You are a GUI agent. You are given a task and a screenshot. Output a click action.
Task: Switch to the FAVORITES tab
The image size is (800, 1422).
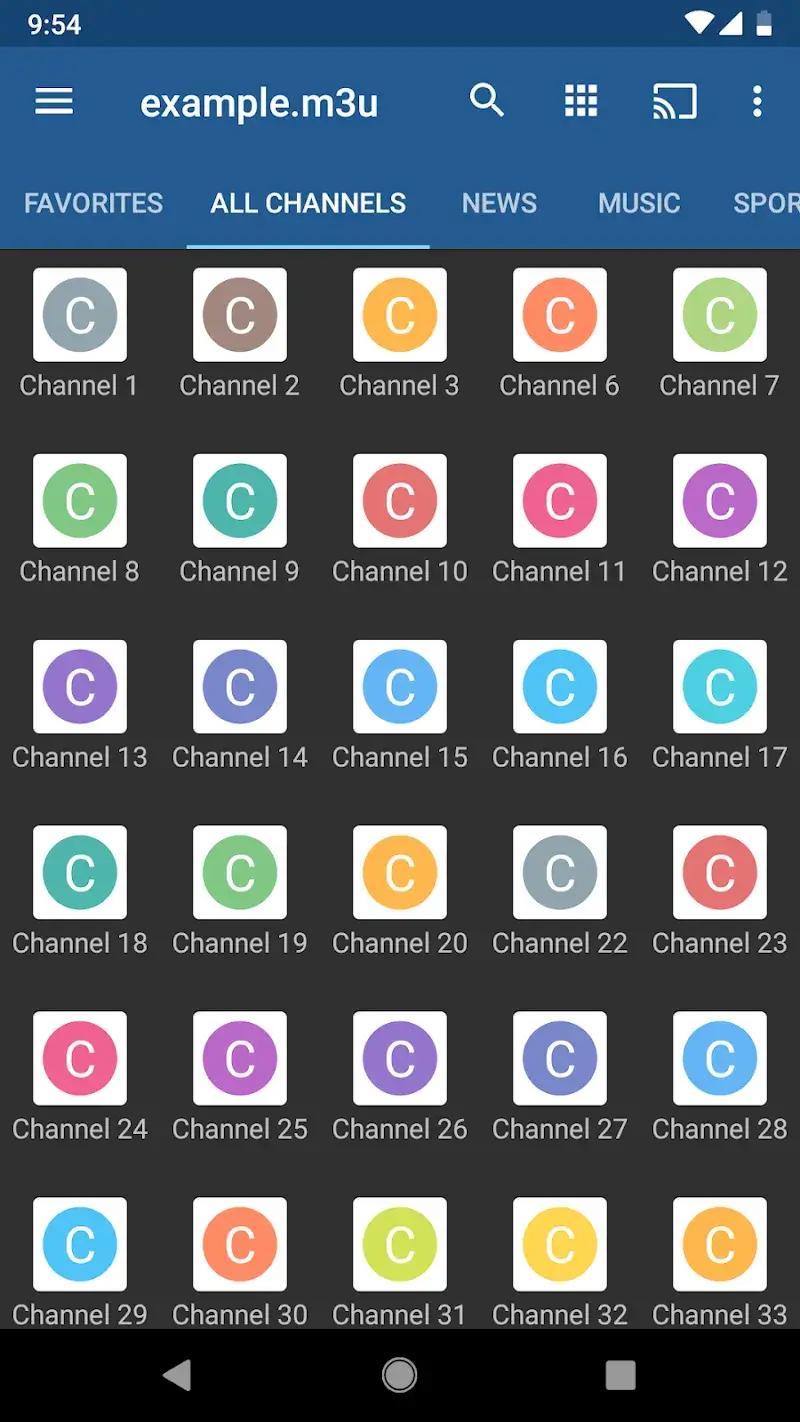(x=93, y=203)
